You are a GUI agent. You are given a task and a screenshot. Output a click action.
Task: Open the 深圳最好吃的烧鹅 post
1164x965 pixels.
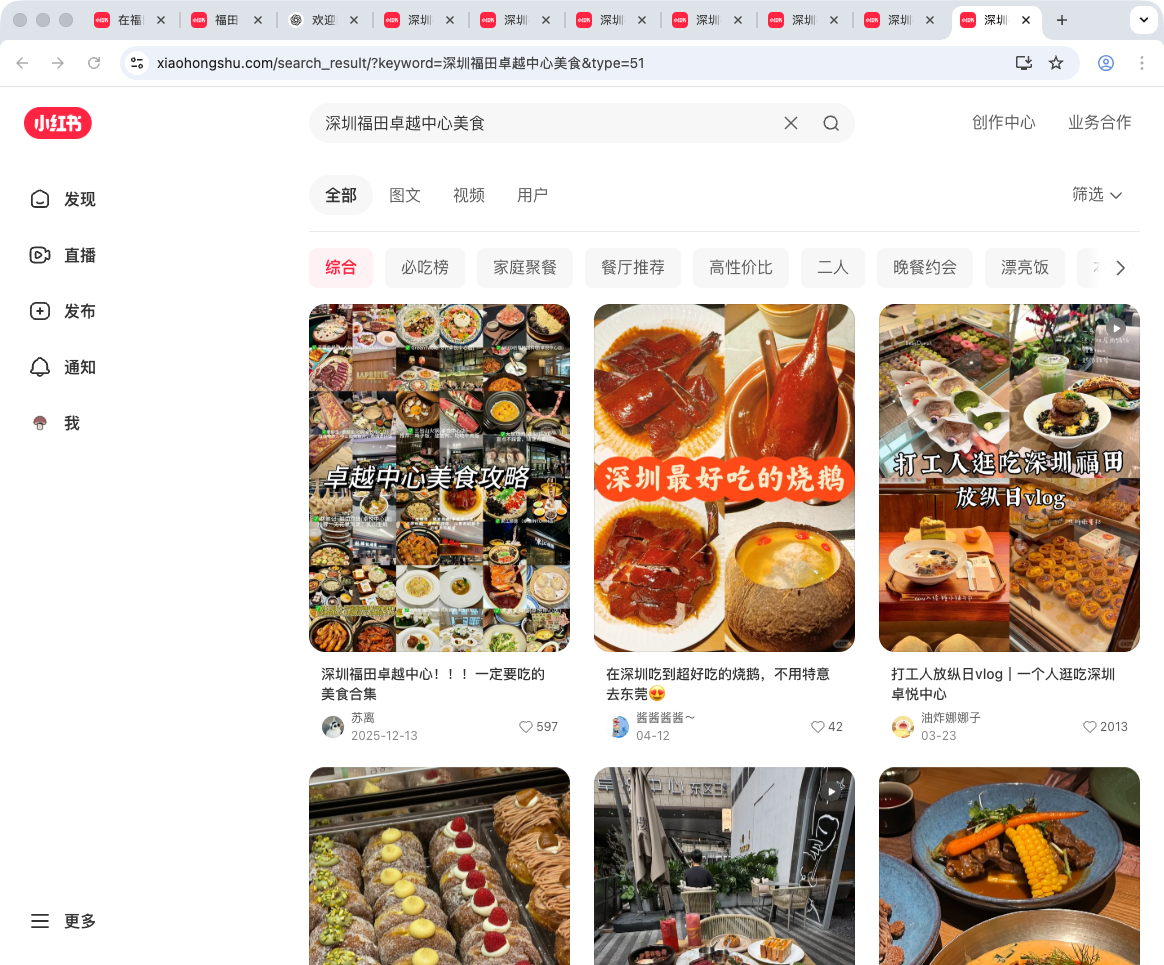pyautogui.click(x=724, y=478)
